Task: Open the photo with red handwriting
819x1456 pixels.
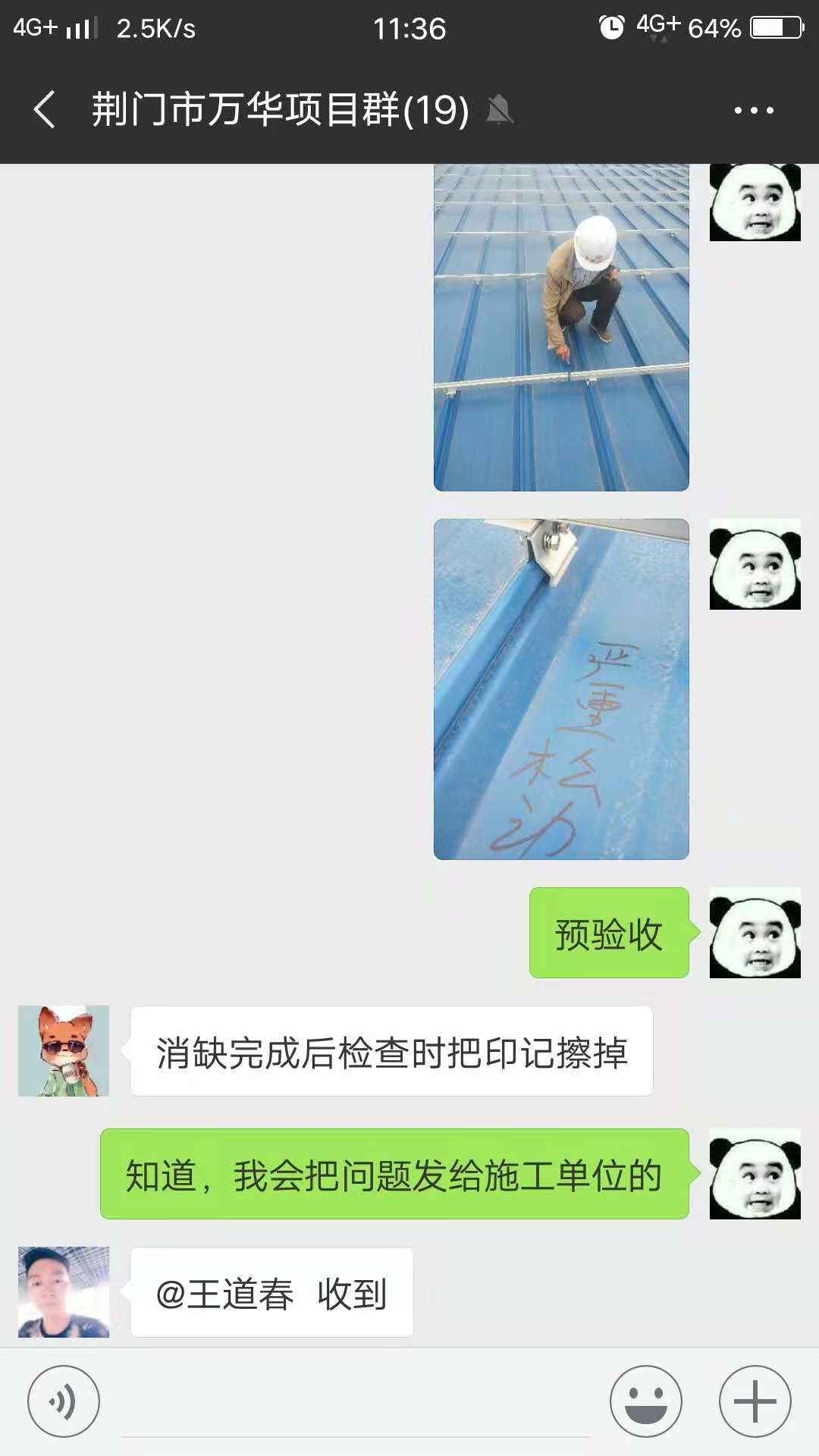Action: [x=561, y=689]
